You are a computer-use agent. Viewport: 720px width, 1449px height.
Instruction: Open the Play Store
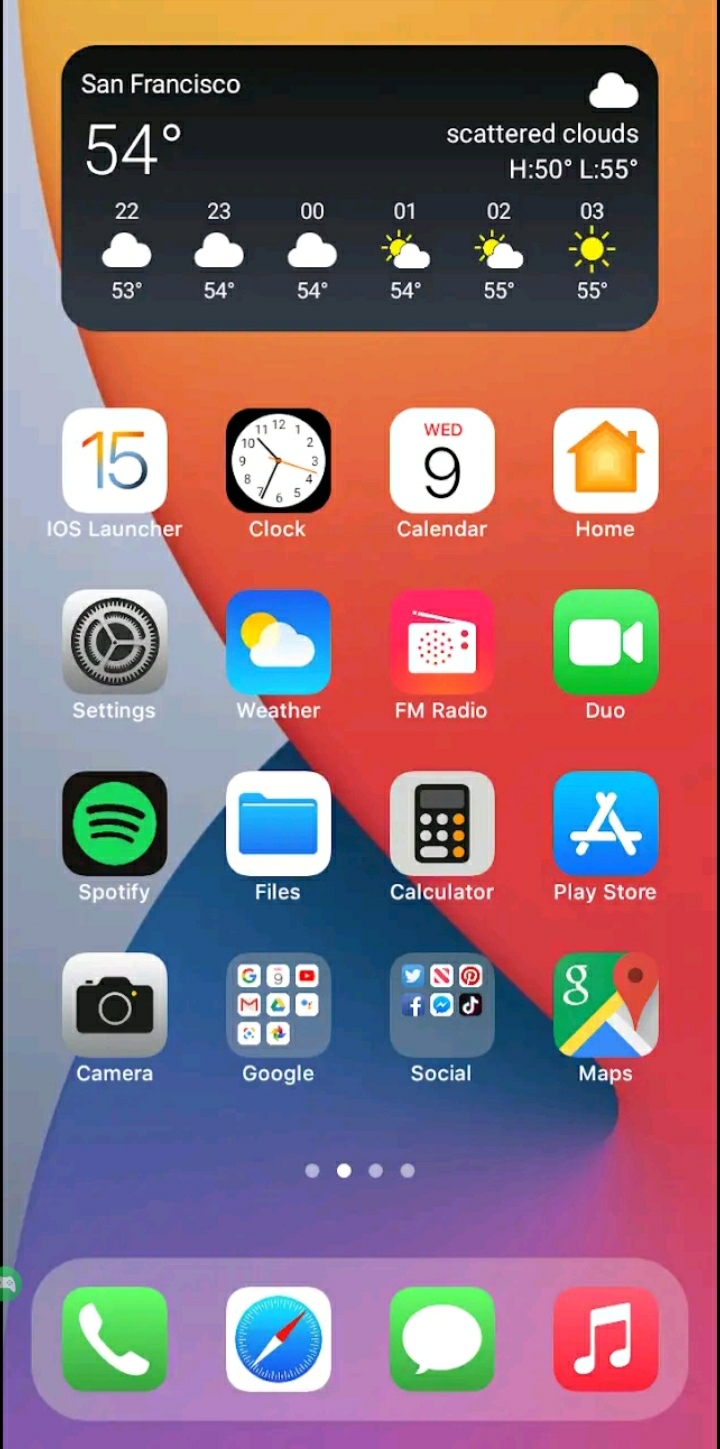[x=605, y=823]
